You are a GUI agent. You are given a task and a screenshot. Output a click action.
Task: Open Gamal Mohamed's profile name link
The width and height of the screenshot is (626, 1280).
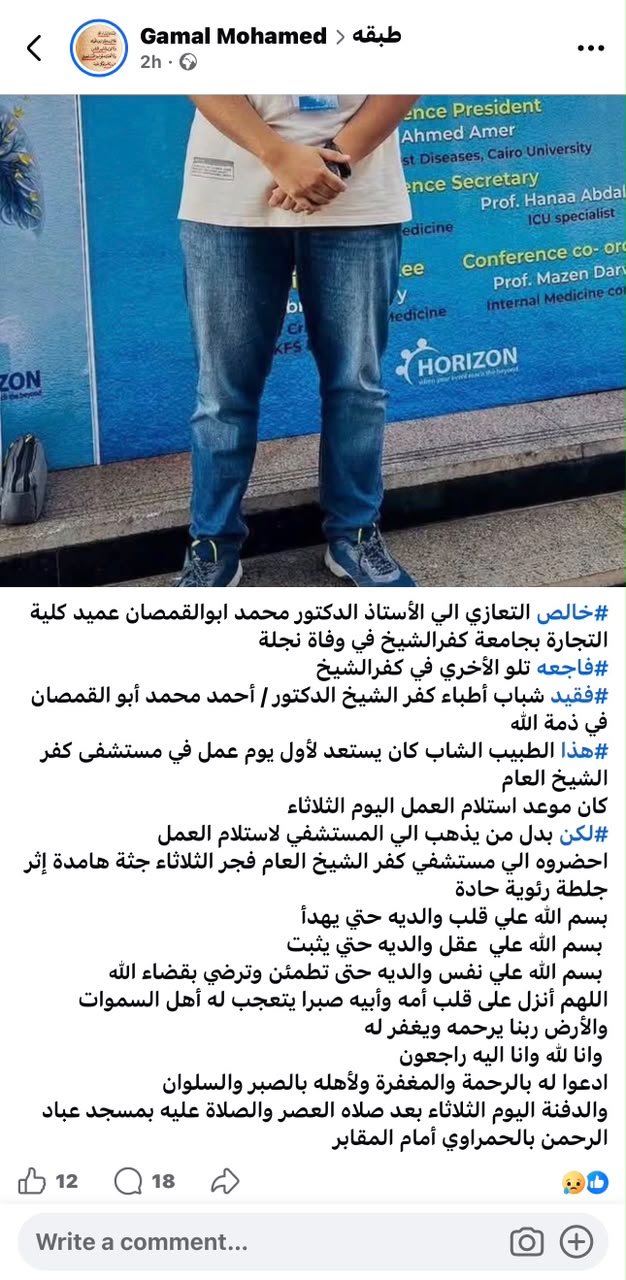[233, 36]
